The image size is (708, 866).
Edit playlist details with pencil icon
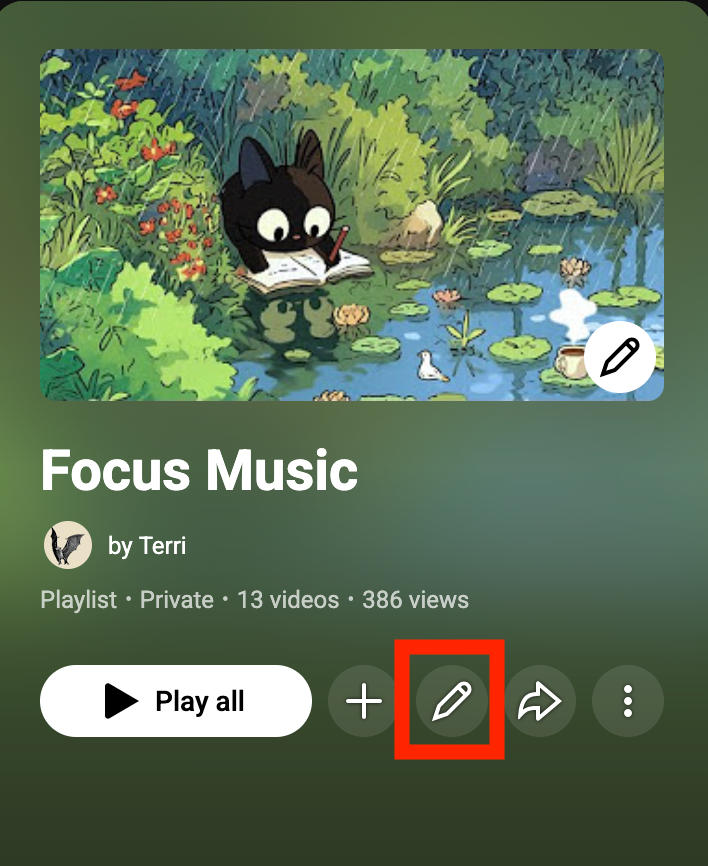pyautogui.click(x=451, y=701)
